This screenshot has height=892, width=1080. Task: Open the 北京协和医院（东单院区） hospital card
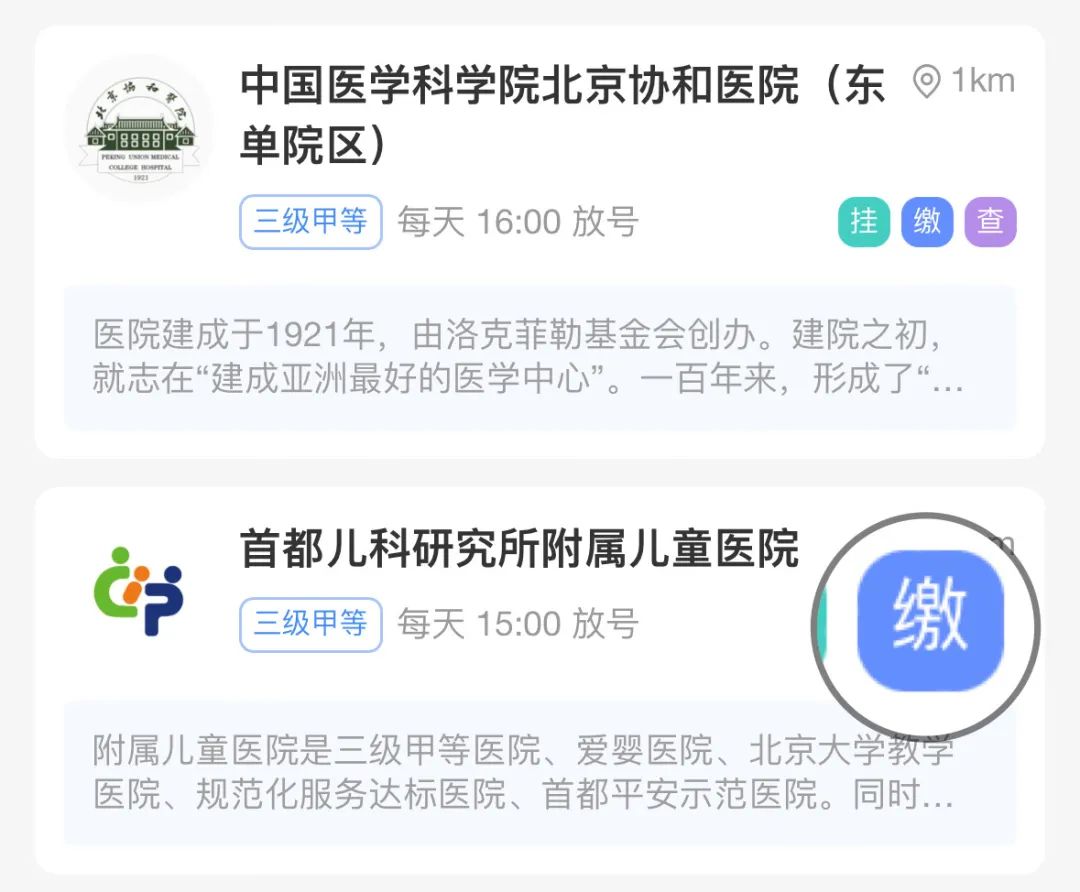(562, 115)
